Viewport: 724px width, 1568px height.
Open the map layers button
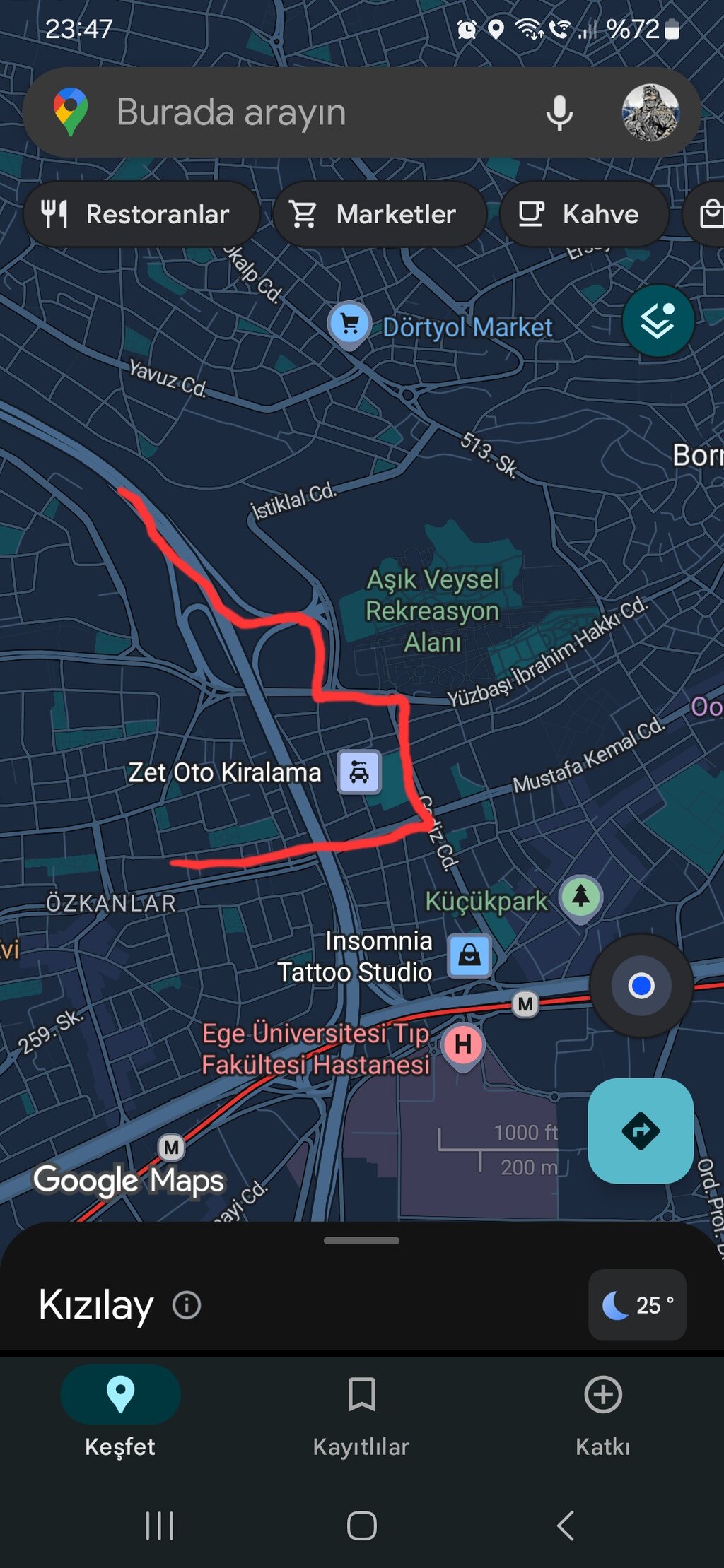(x=658, y=321)
